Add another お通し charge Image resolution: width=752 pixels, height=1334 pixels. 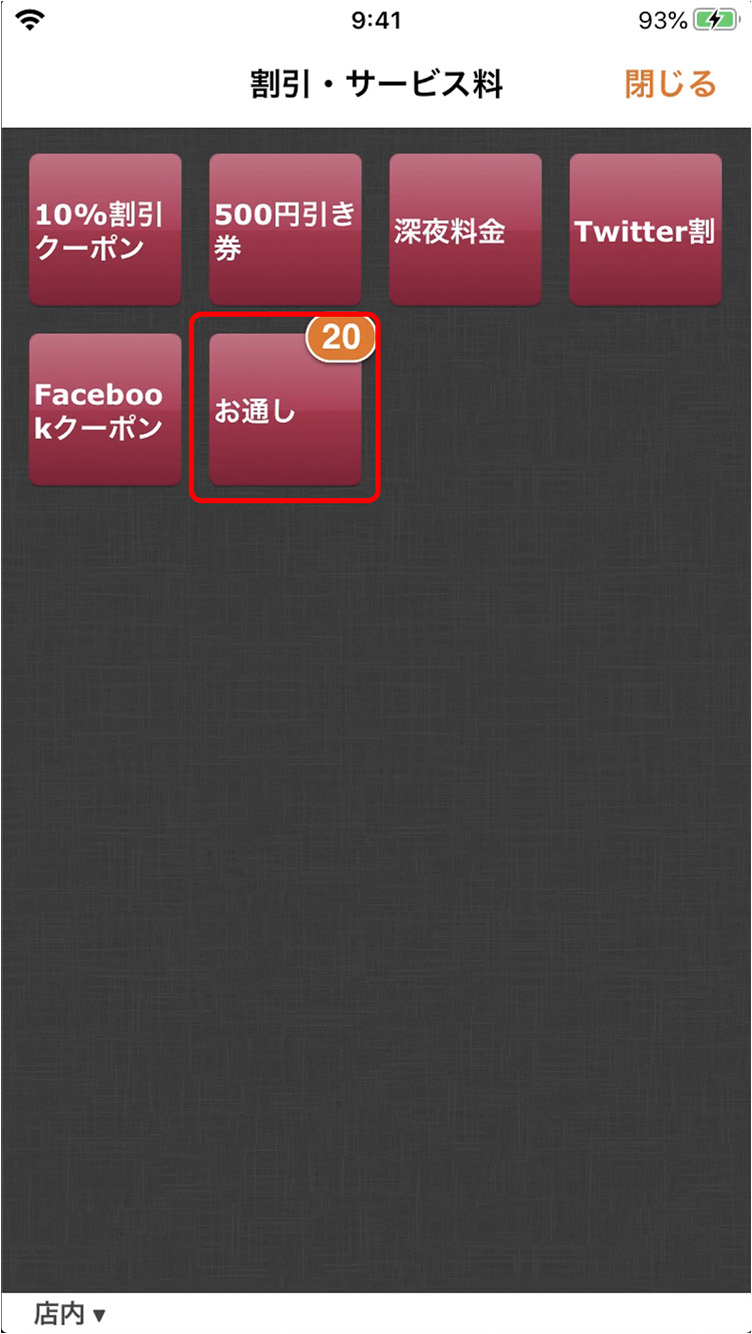(285, 410)
